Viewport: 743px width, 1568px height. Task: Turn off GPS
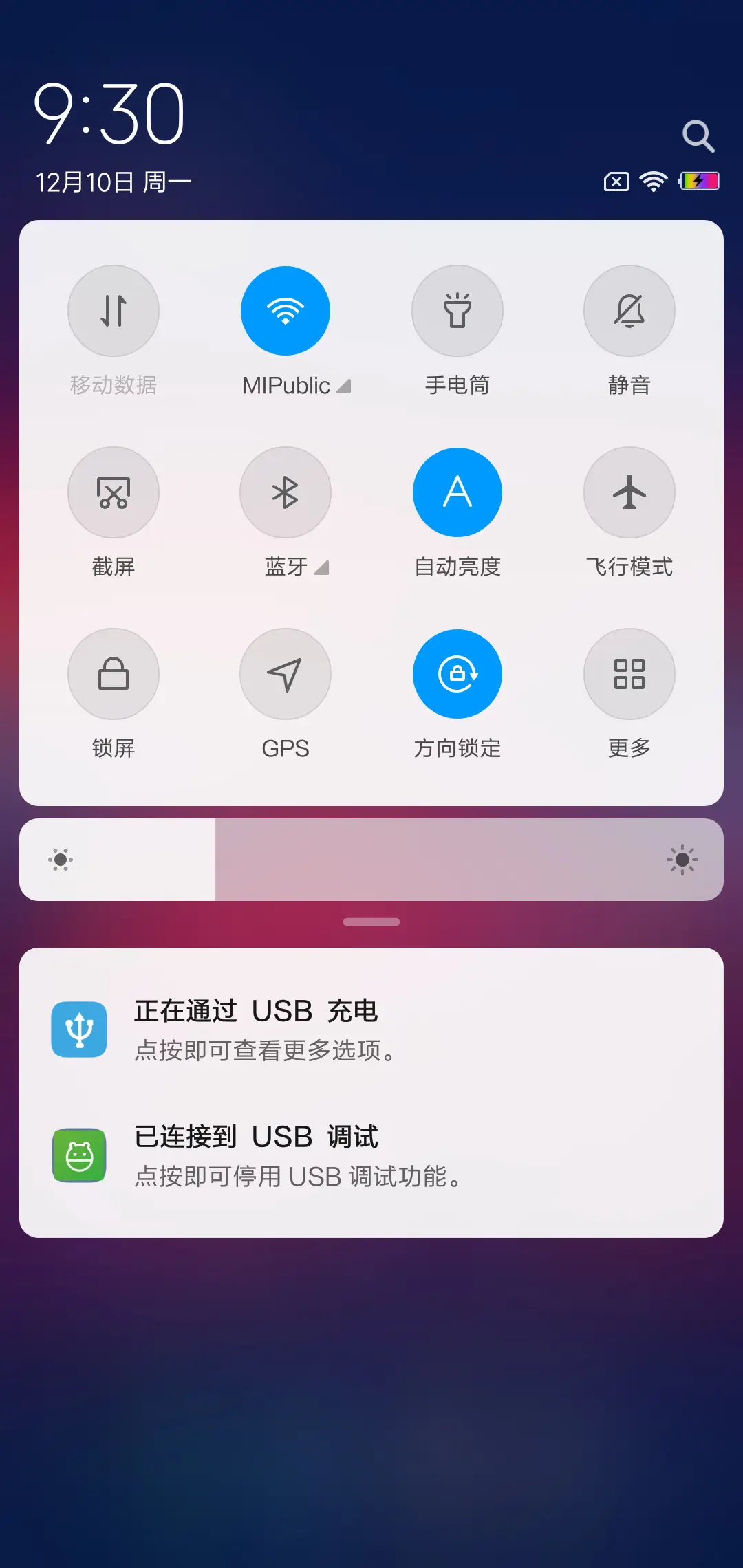(x=285, y=674)
